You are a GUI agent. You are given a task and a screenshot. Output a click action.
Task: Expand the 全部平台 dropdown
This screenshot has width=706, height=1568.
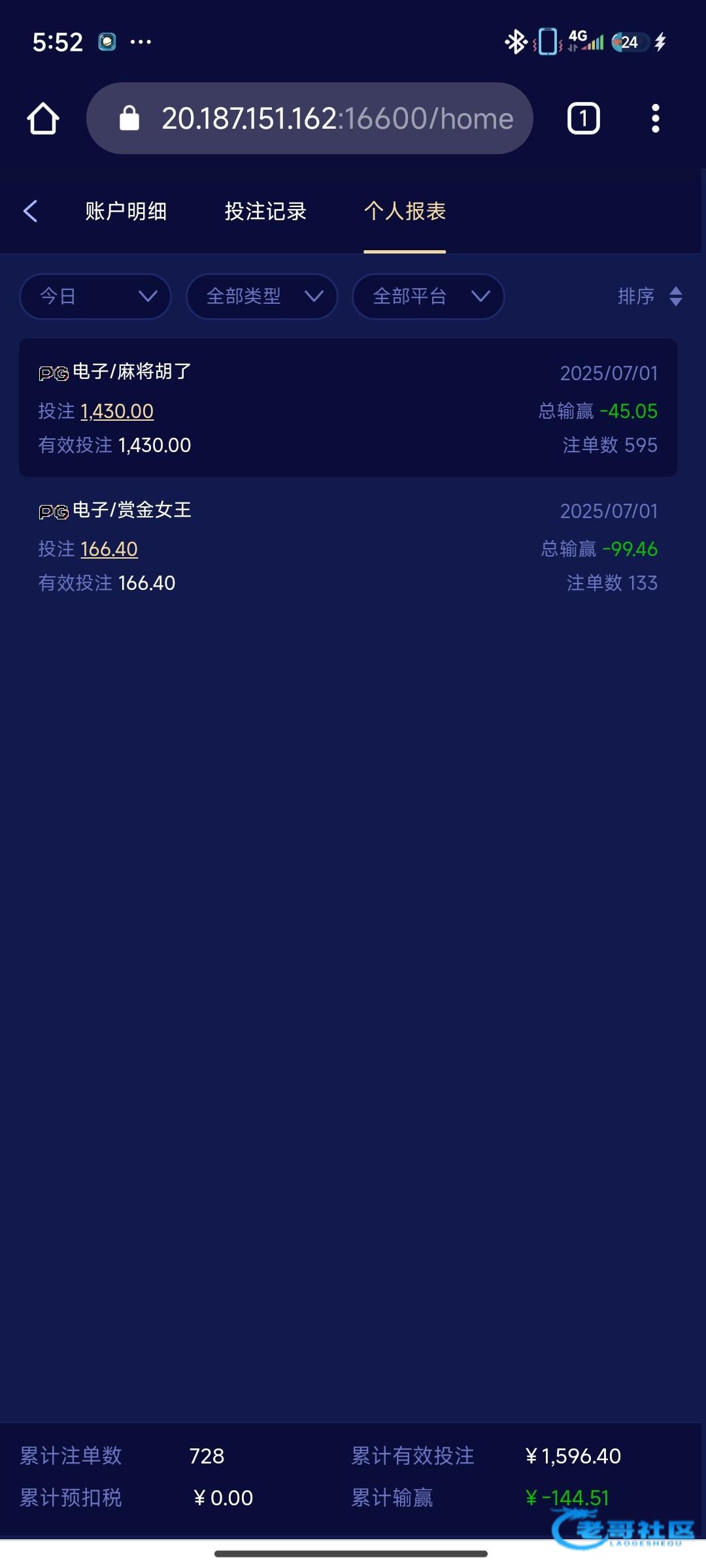tap(428, 297)
